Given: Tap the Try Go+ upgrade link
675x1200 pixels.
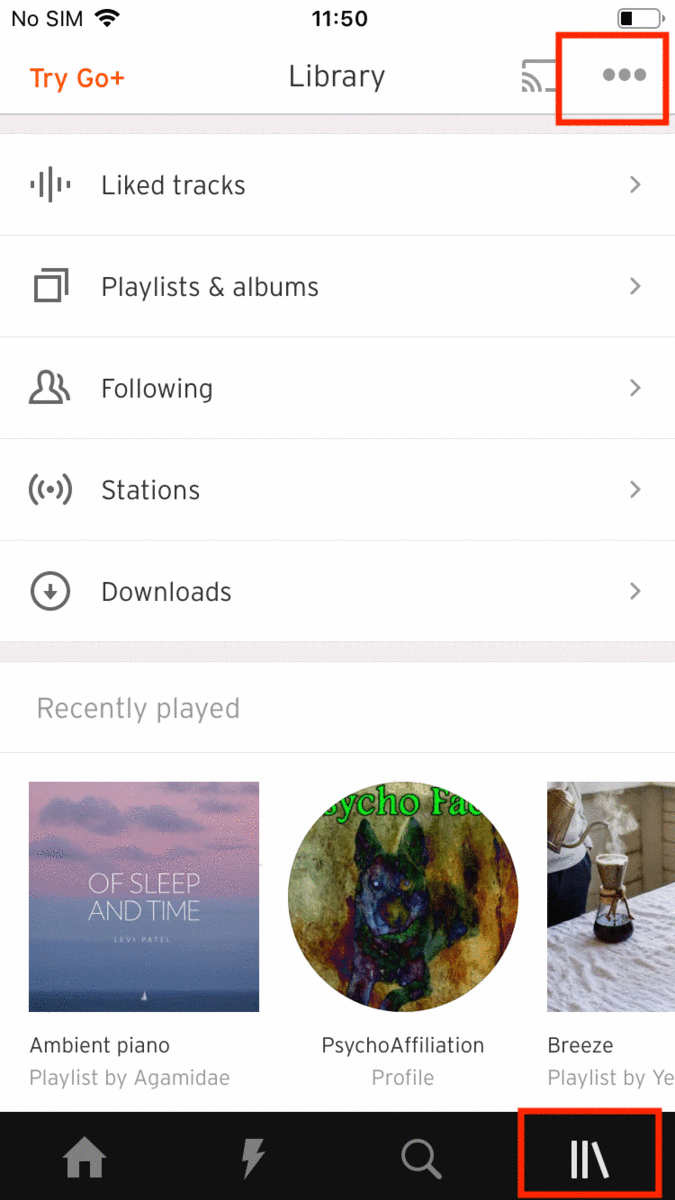Looking at the screenshot, I should pyautogui.click(x=77, y=77).
